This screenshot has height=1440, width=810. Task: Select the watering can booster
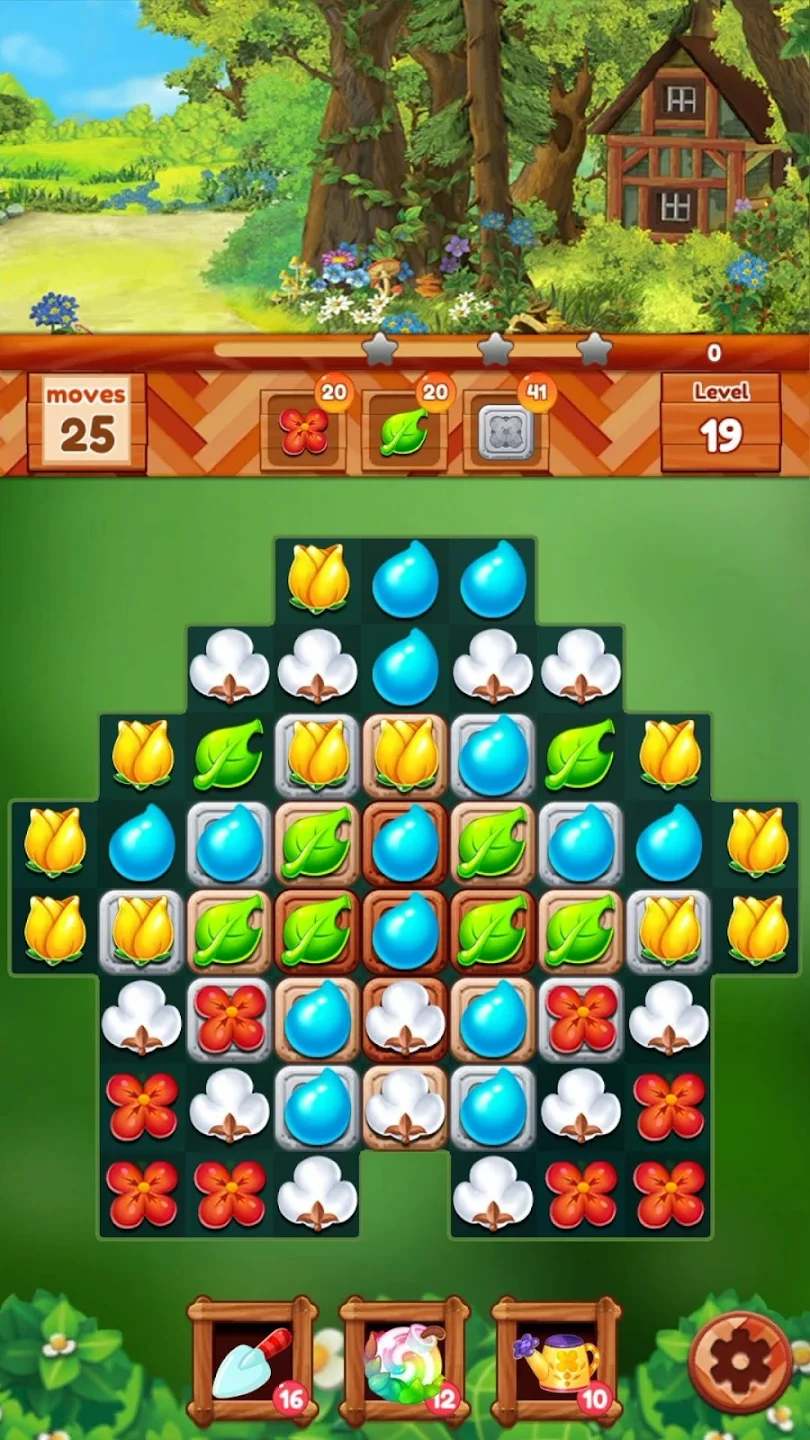tap(556, 1361)
